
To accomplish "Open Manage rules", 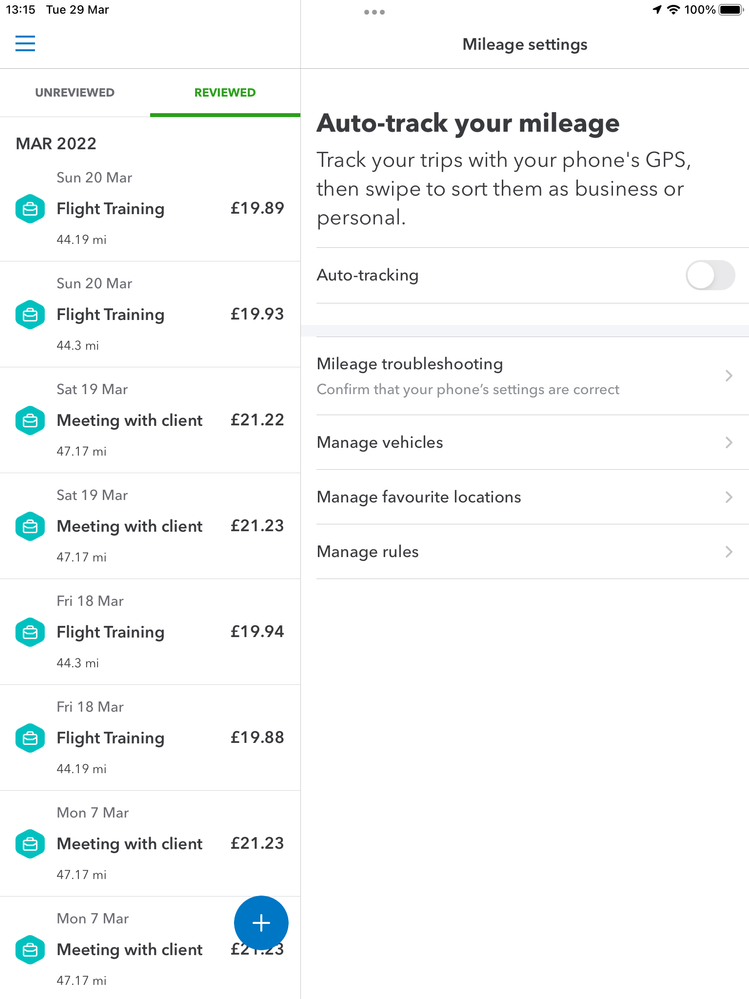I will pos(525,552).
